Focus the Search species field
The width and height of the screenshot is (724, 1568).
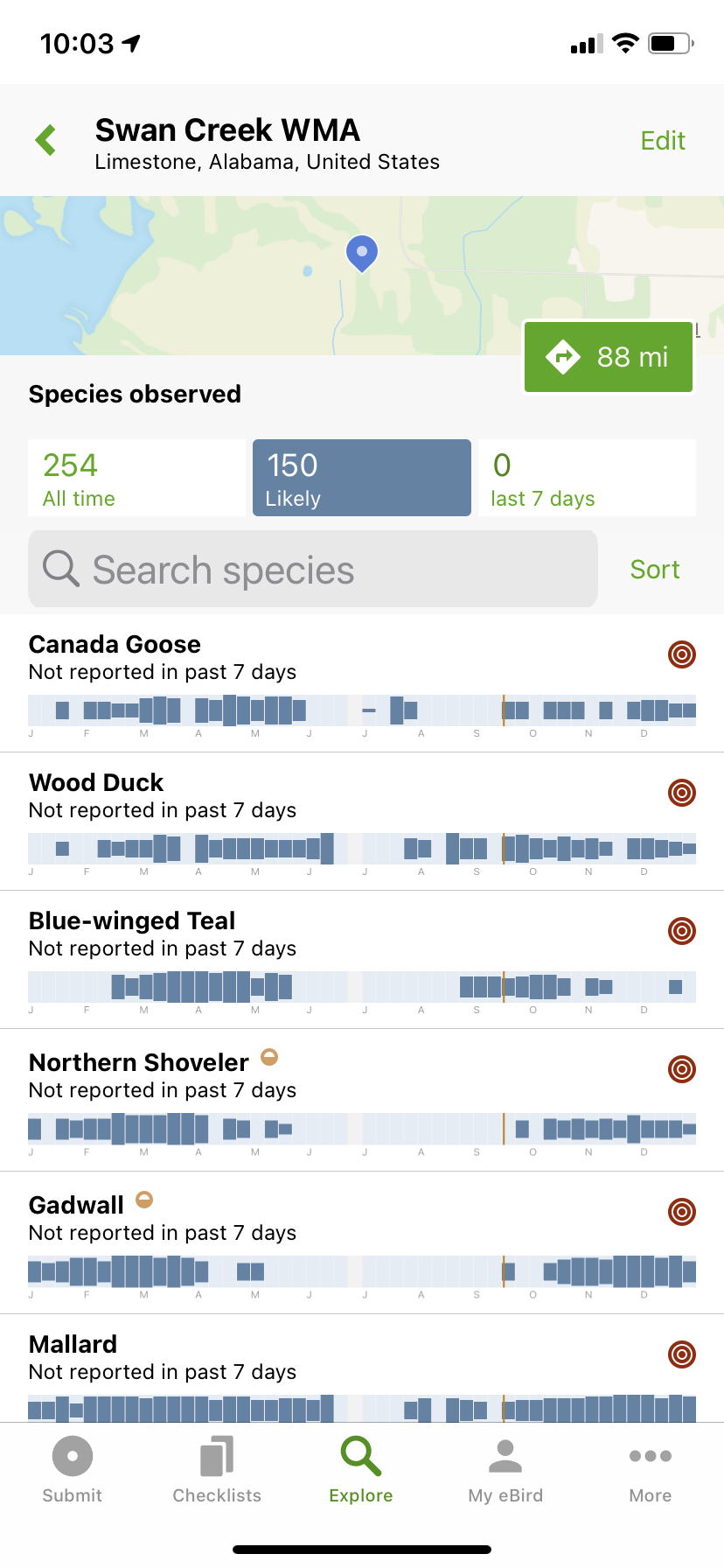point(313,570)
